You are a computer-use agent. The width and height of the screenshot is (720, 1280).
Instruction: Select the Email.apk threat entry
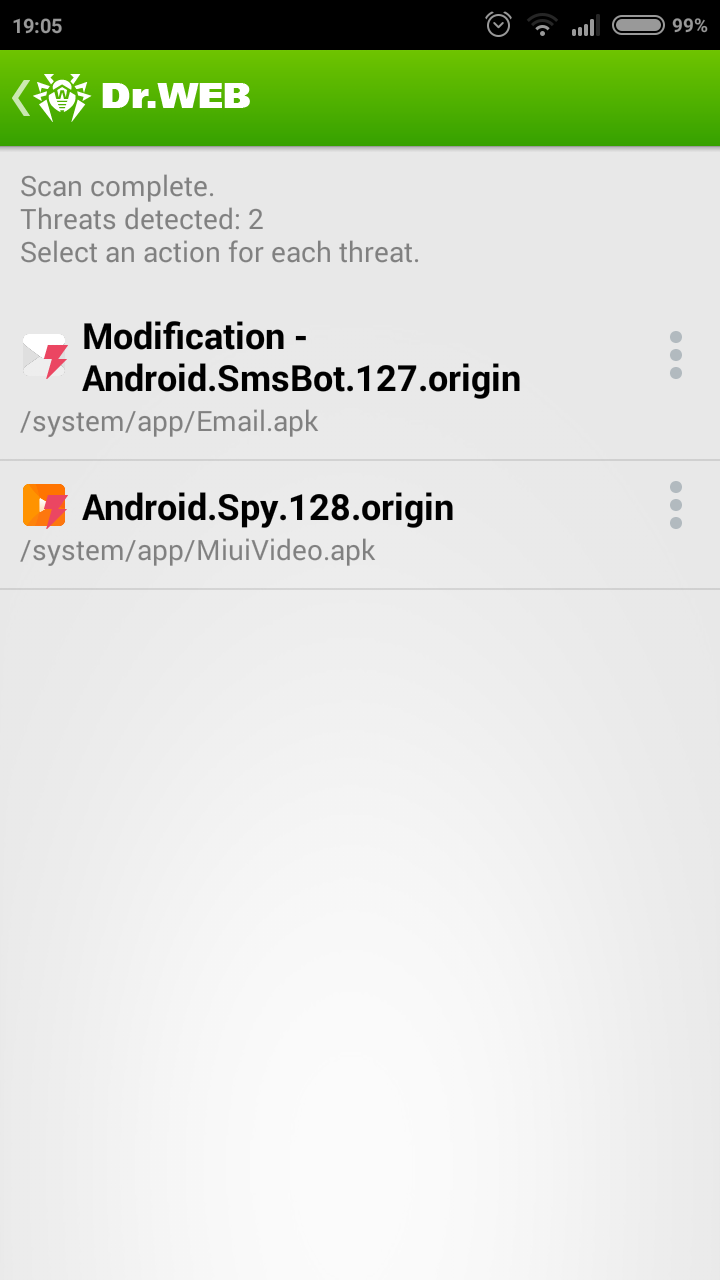coord(300,378)
